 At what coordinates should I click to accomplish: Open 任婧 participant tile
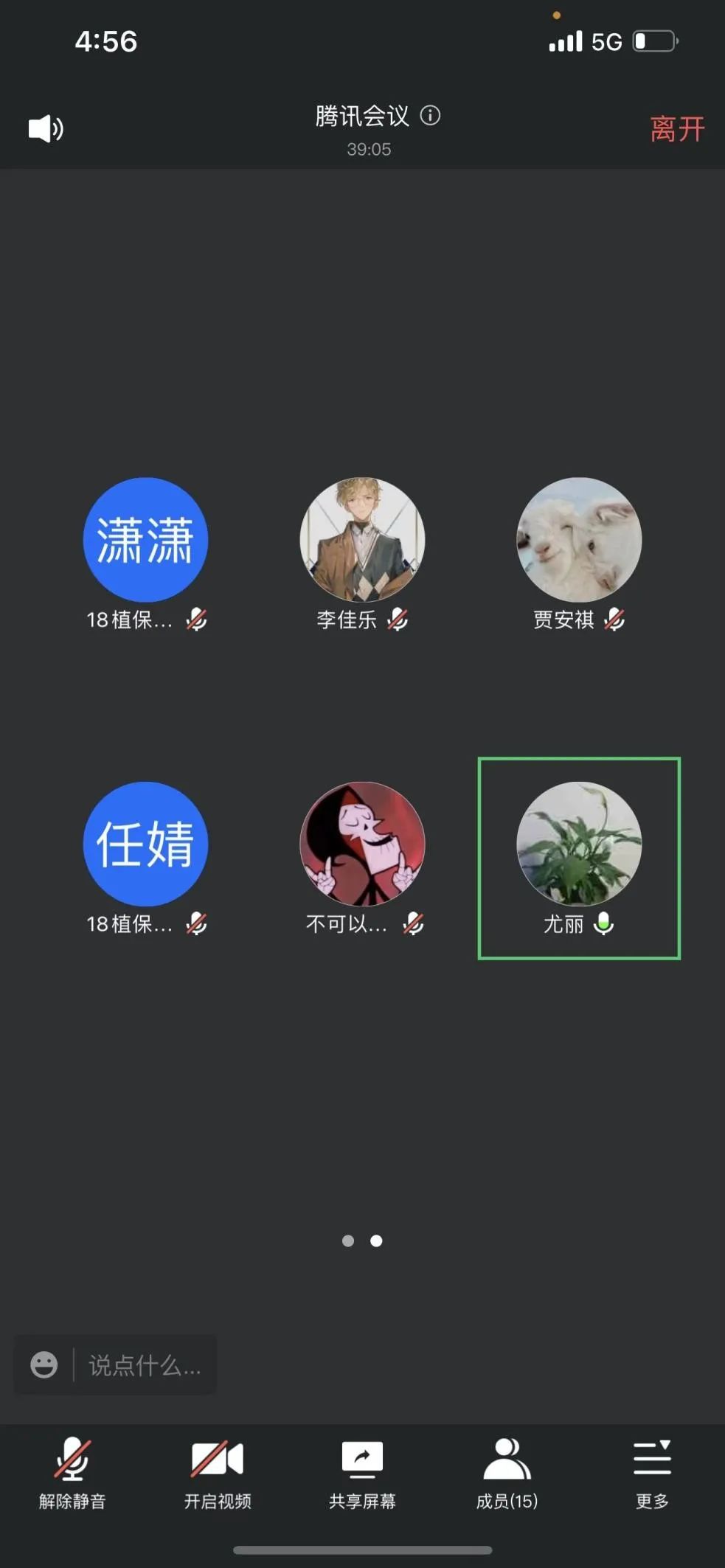145,844
